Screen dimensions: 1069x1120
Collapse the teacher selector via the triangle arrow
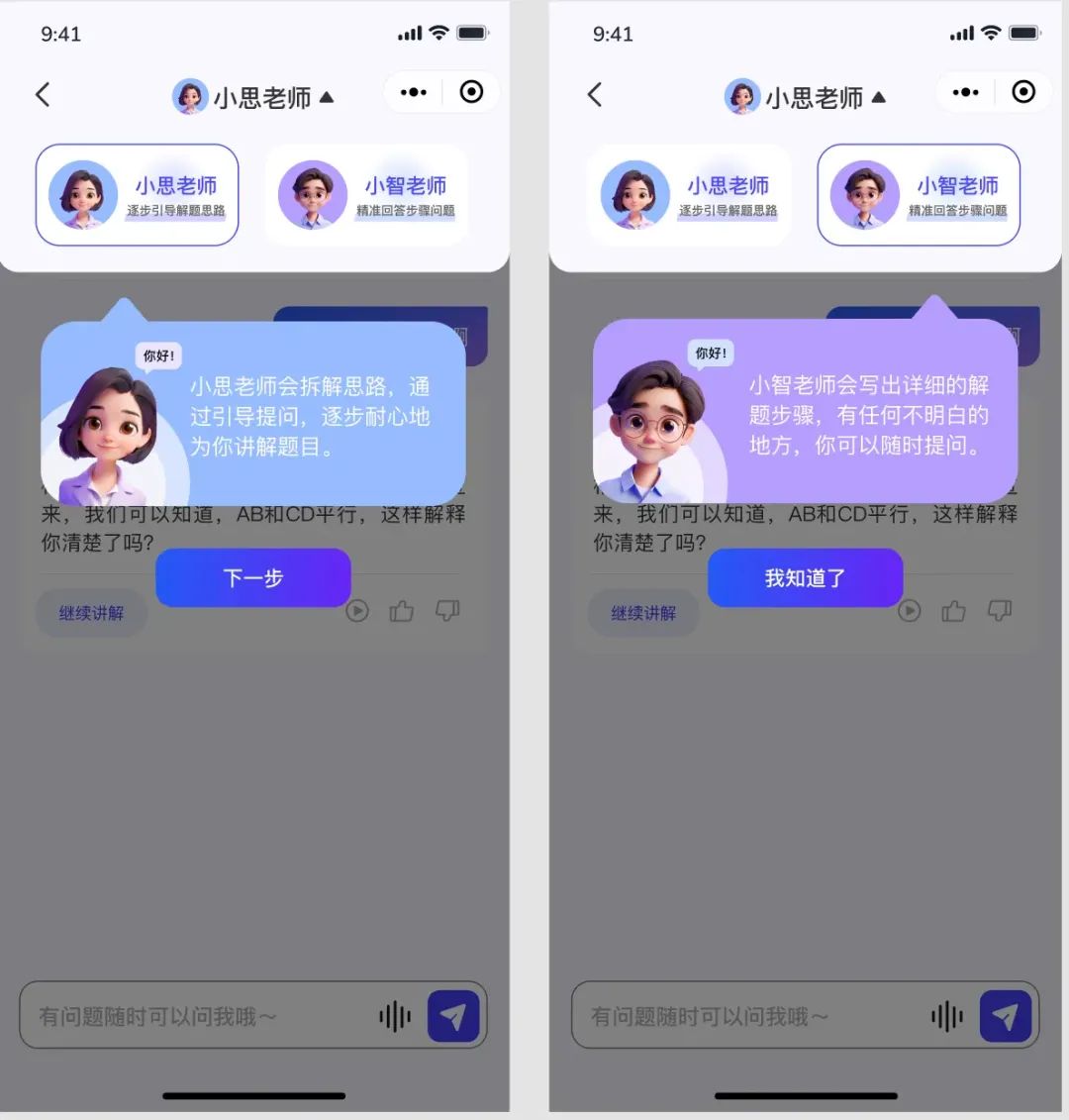point(329,98)
